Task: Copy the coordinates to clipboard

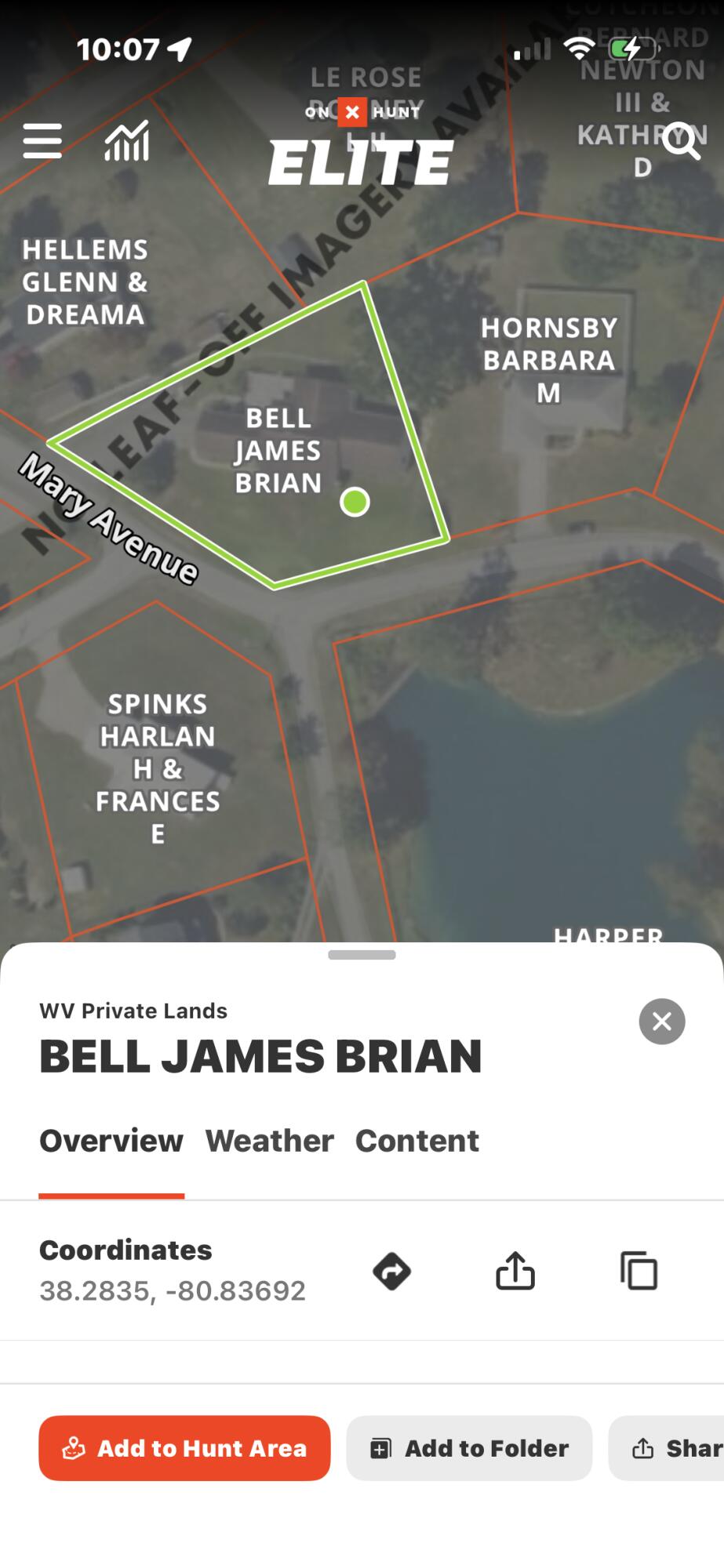Action: click(639, 1271)
